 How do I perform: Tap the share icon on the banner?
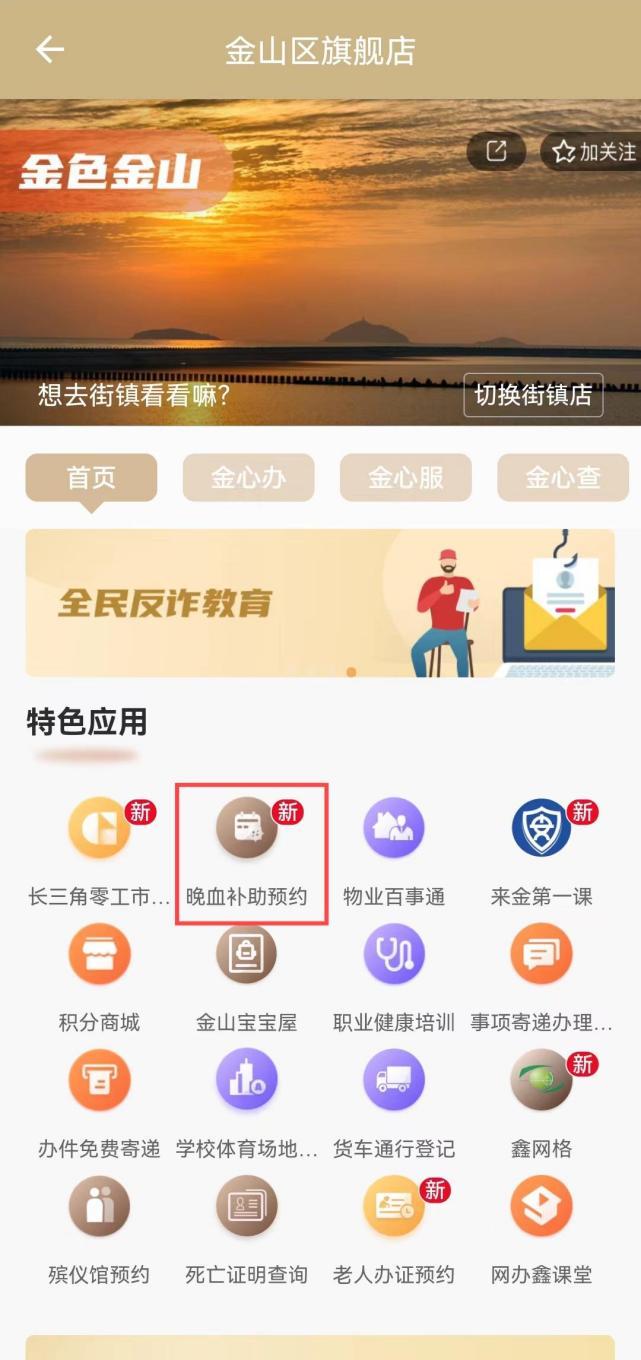[496, 151]
